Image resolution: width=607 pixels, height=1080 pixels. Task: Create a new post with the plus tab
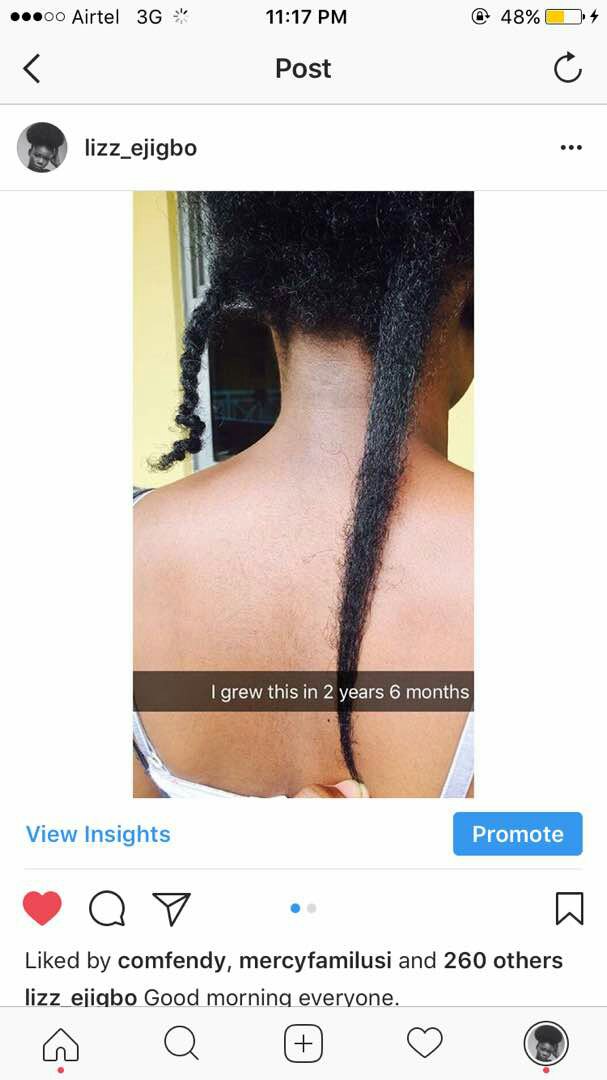click(x=303, y=1044)
